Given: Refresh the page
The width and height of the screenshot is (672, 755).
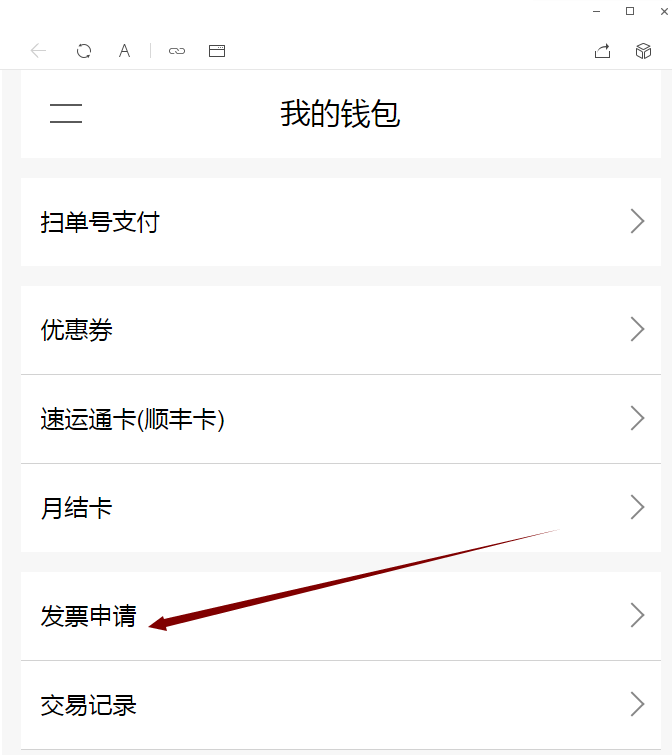Looking at the screenshot, I should click(x=84, y=51).
